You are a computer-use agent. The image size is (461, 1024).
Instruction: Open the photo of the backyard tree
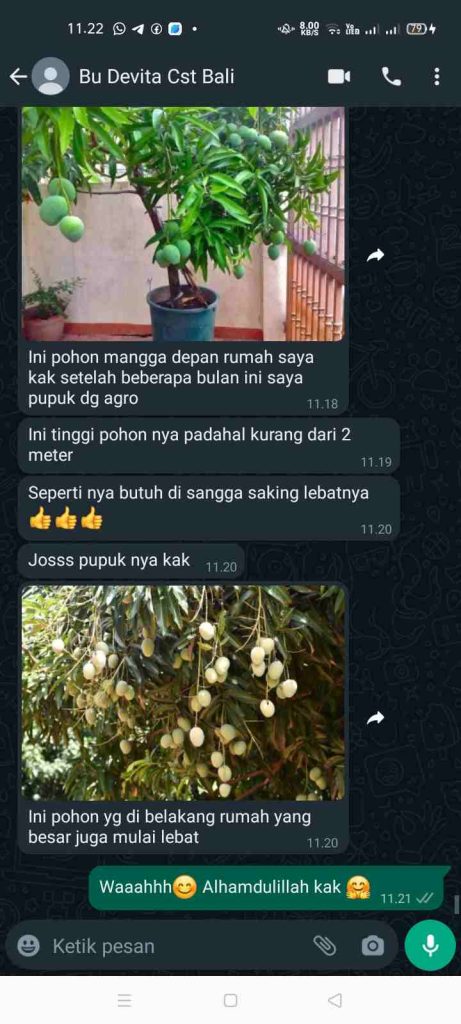[x=183, y=692]
